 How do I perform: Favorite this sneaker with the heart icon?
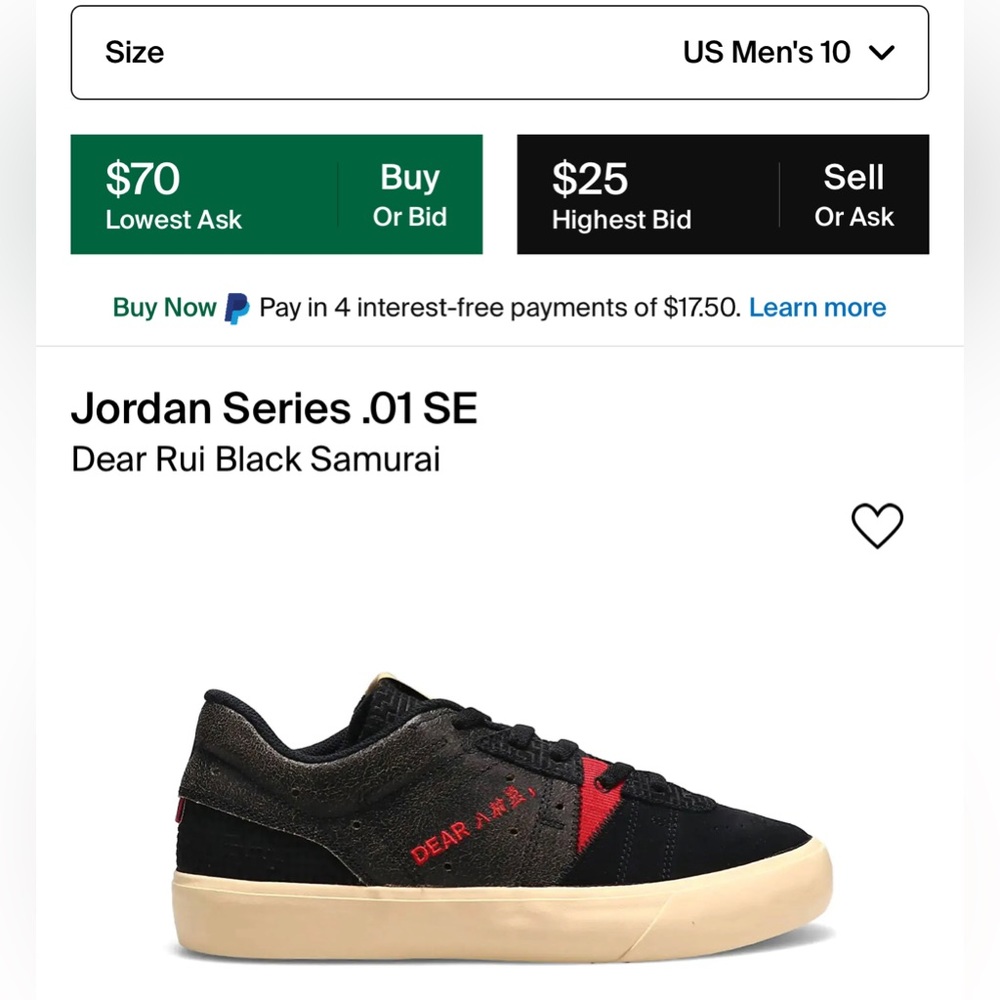coord(877,525)
